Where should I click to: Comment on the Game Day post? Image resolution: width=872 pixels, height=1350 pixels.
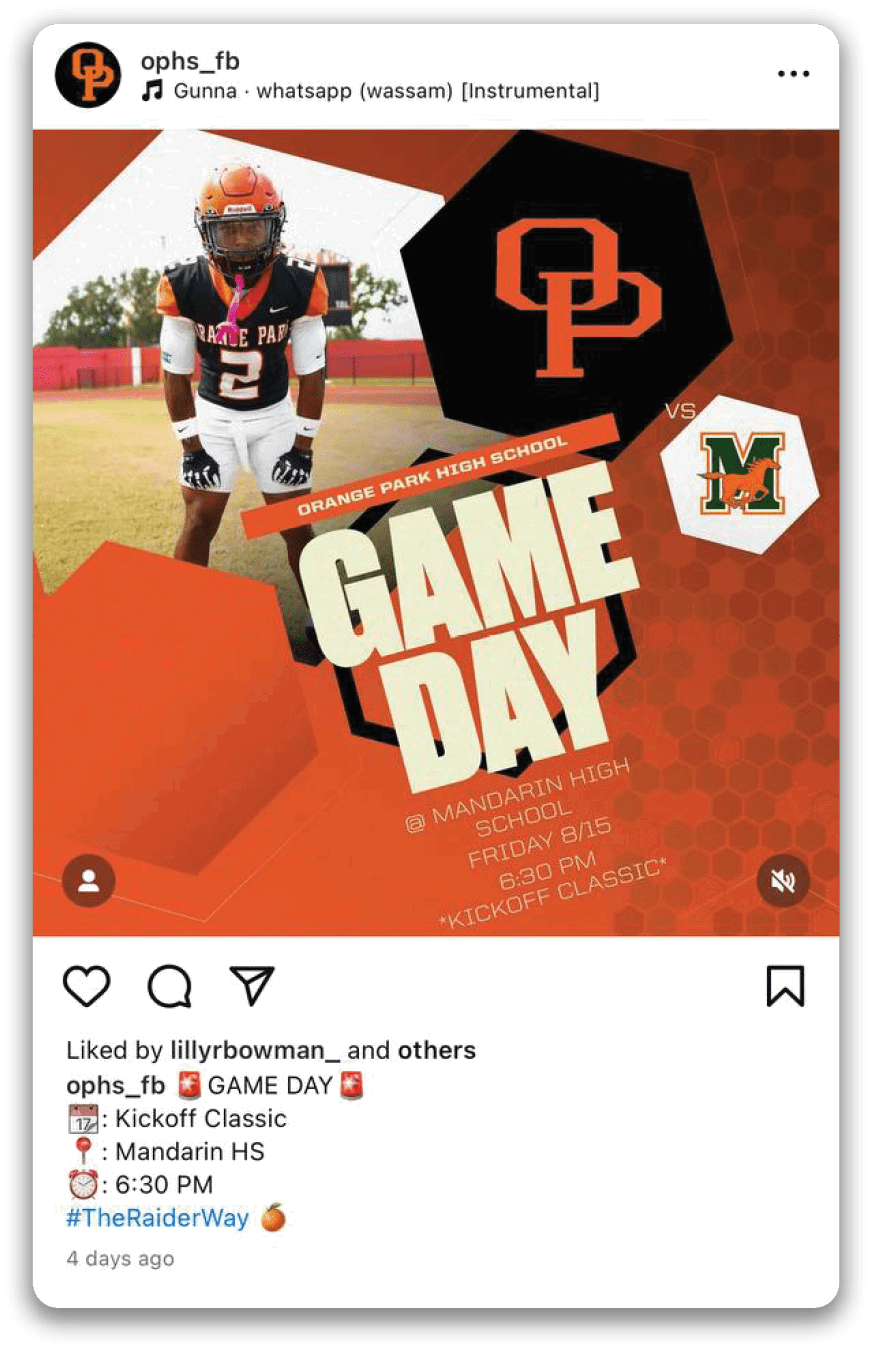pos(169,986)
